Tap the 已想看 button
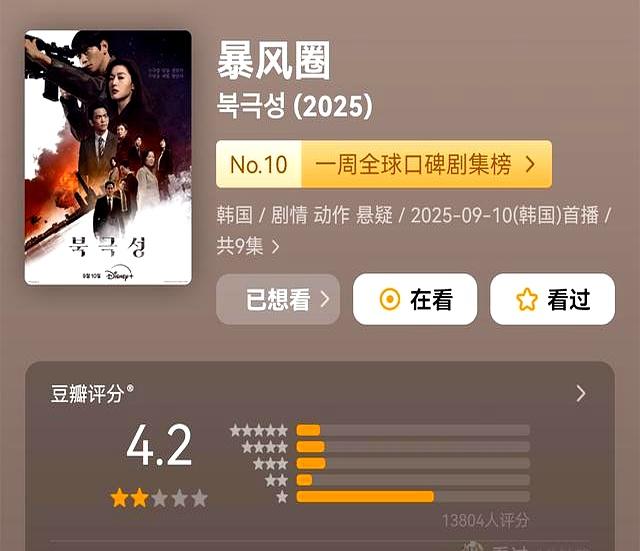The height and width of the screenshot is (551, 640). pos(277,300)
